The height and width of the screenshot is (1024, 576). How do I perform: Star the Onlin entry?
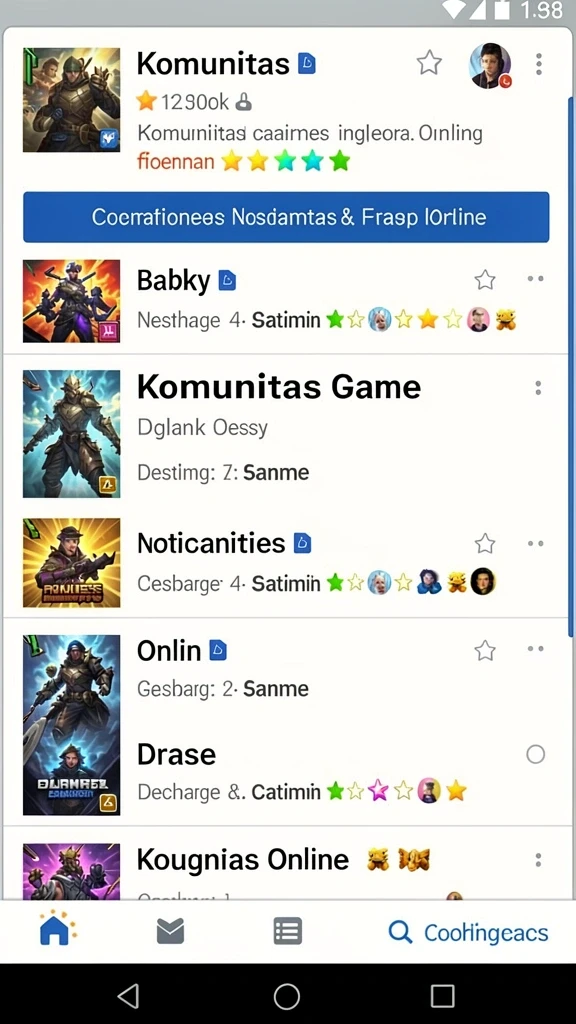[485, 650]
